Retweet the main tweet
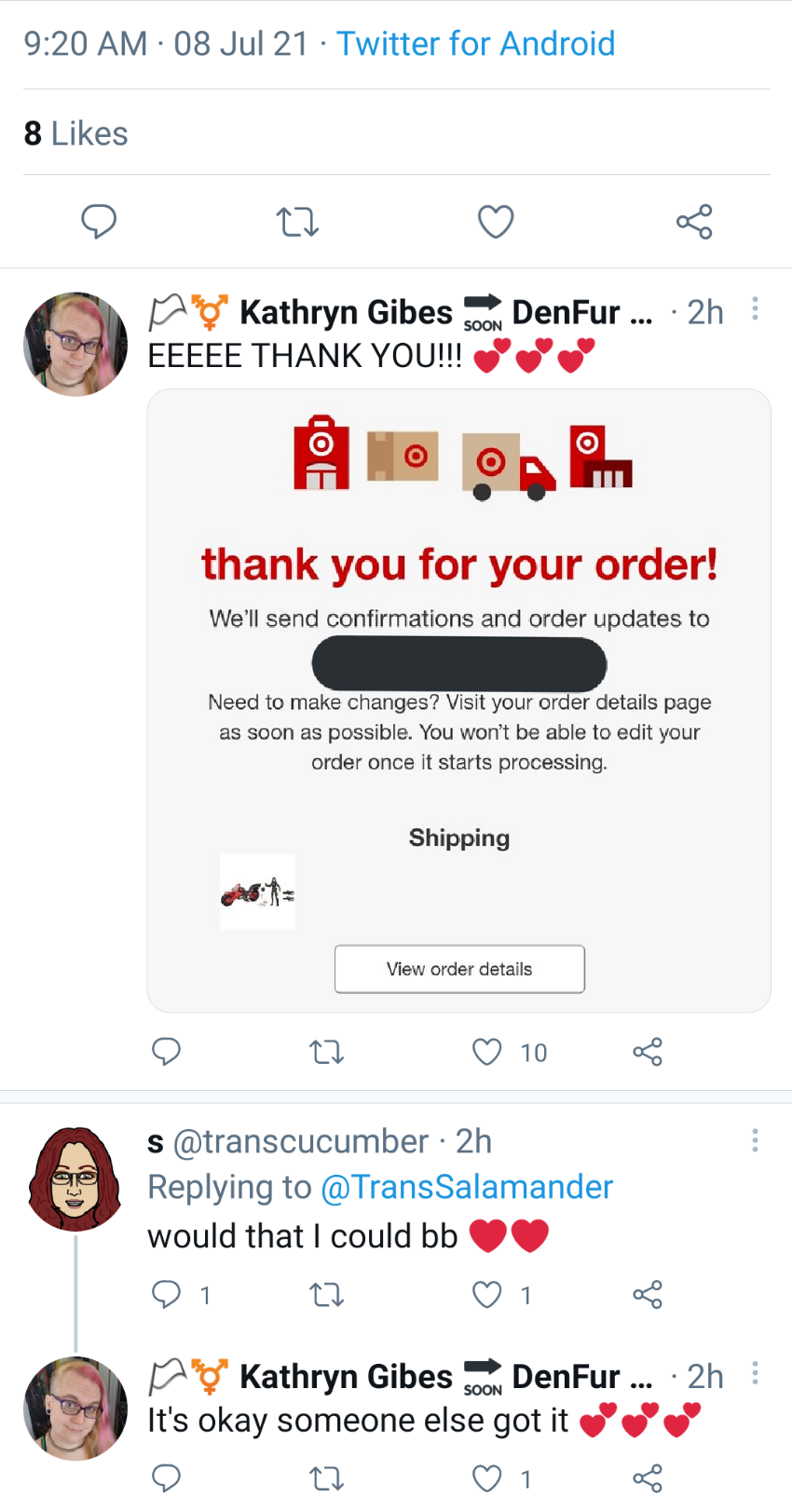792x1512 pixels. (298, 222)
